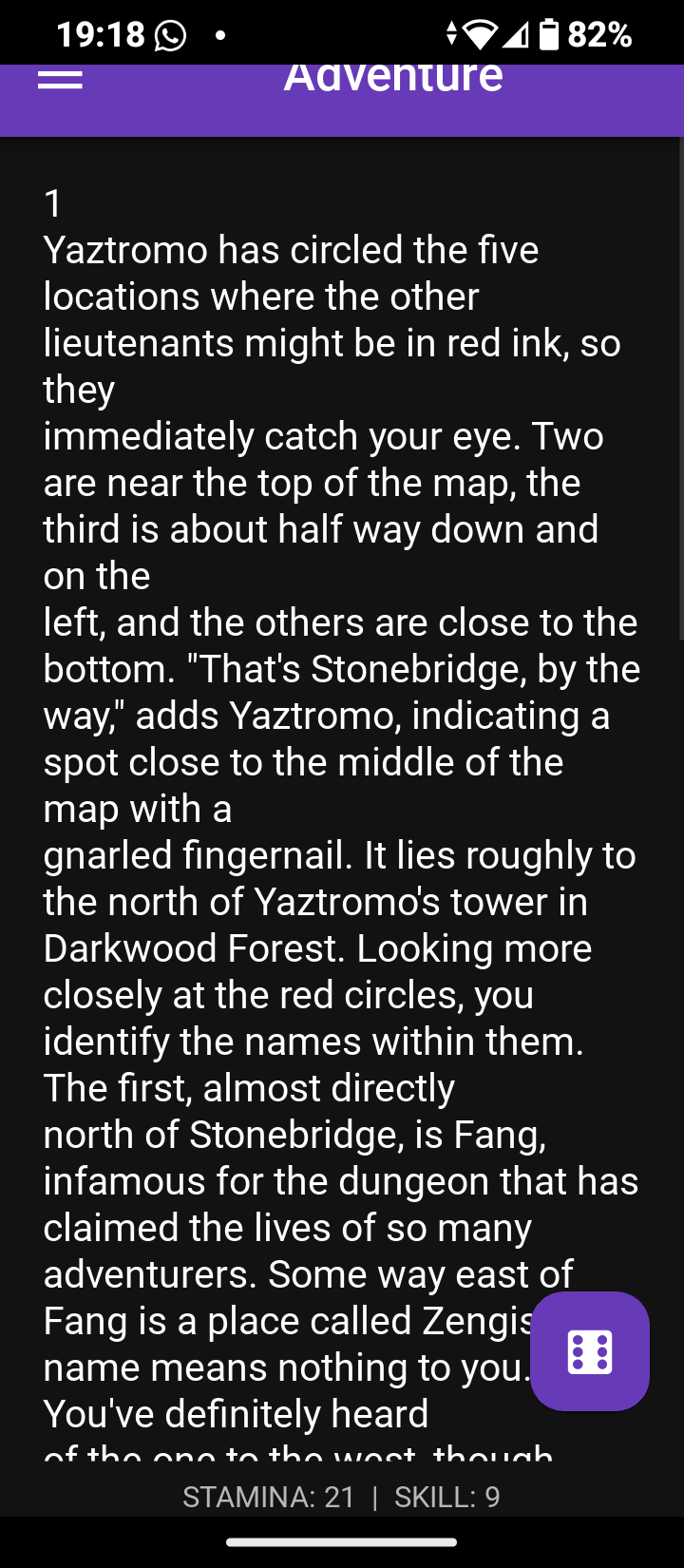Open the hamburger drawer menu
This screenshot has width=684, height=1568.
click(60, 80)
